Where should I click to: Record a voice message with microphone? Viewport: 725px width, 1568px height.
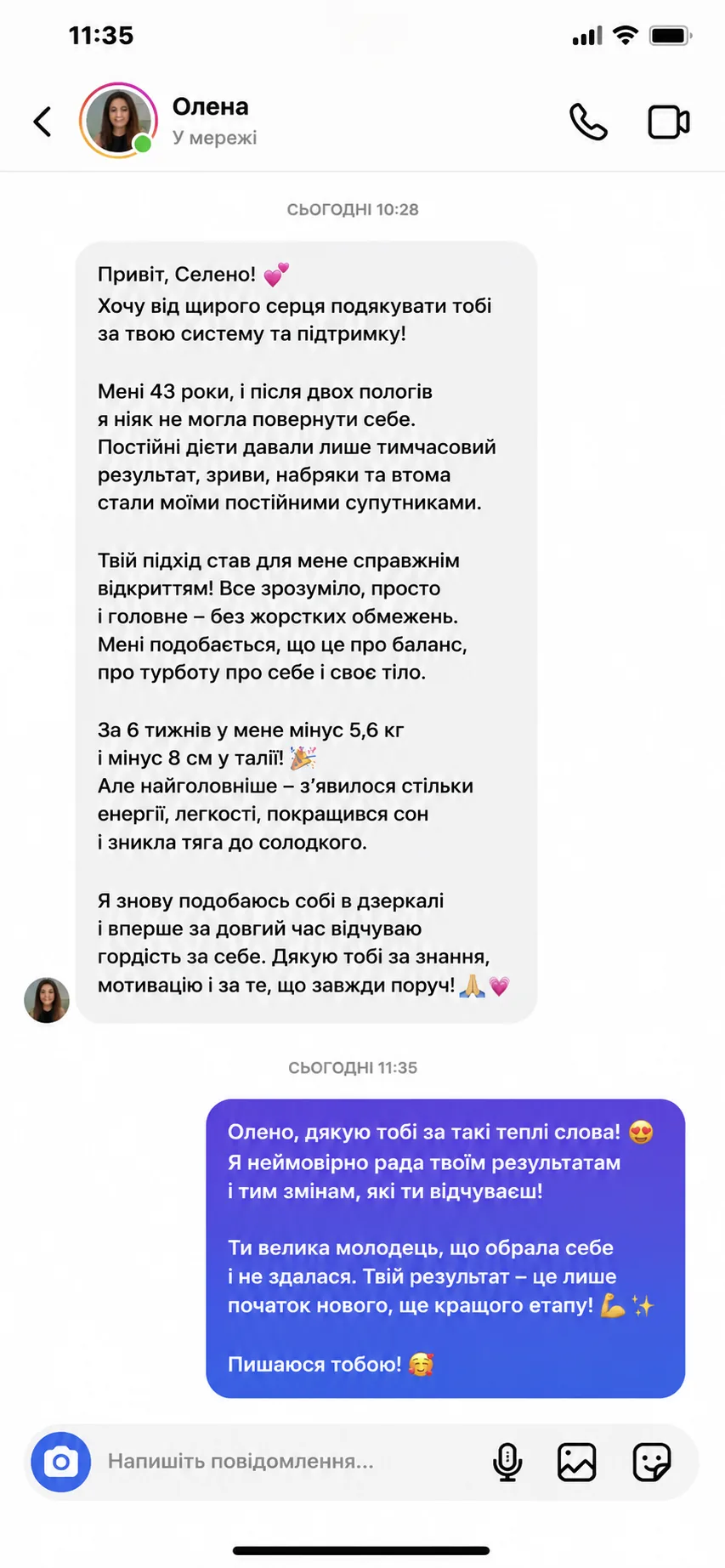(507, 1462)
